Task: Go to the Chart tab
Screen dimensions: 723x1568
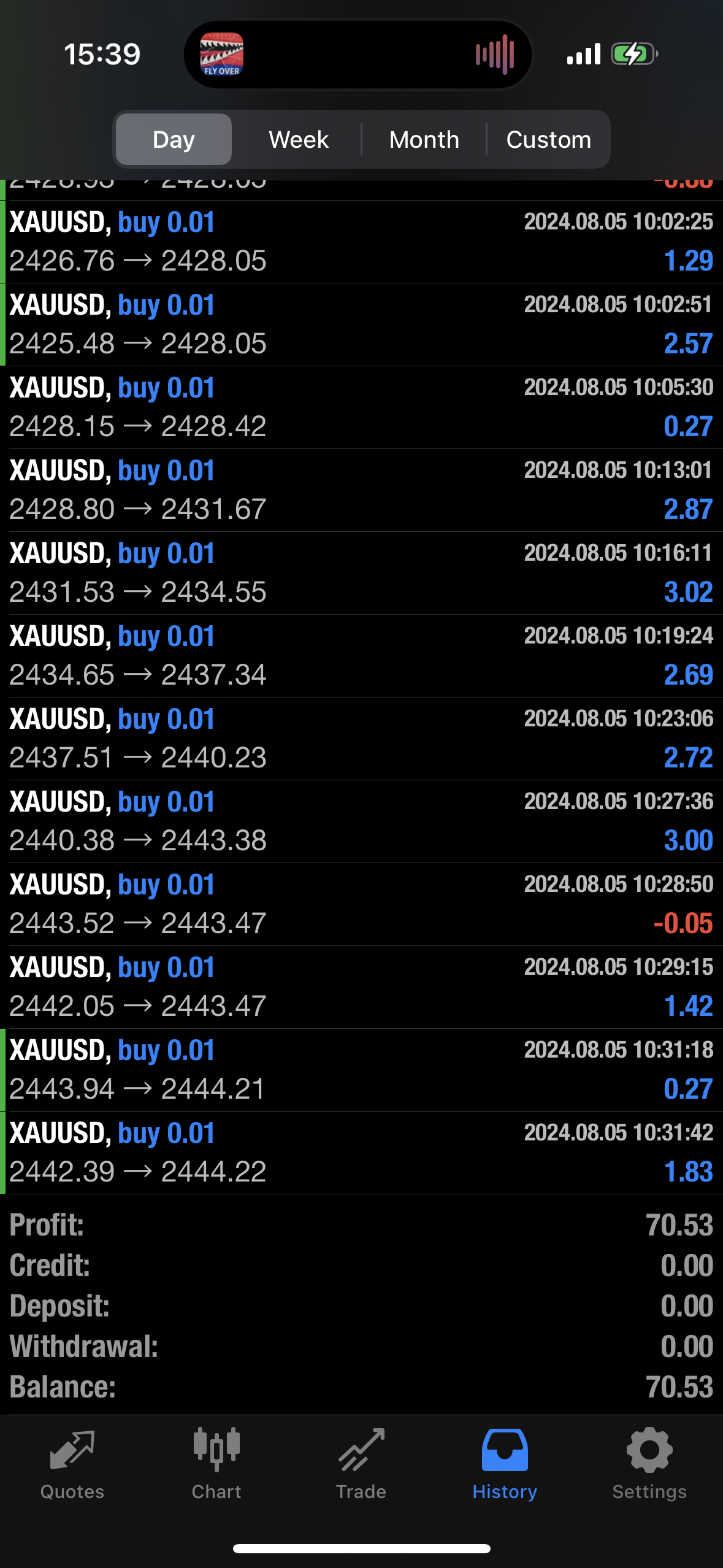Action: (x=216, y=1464)
